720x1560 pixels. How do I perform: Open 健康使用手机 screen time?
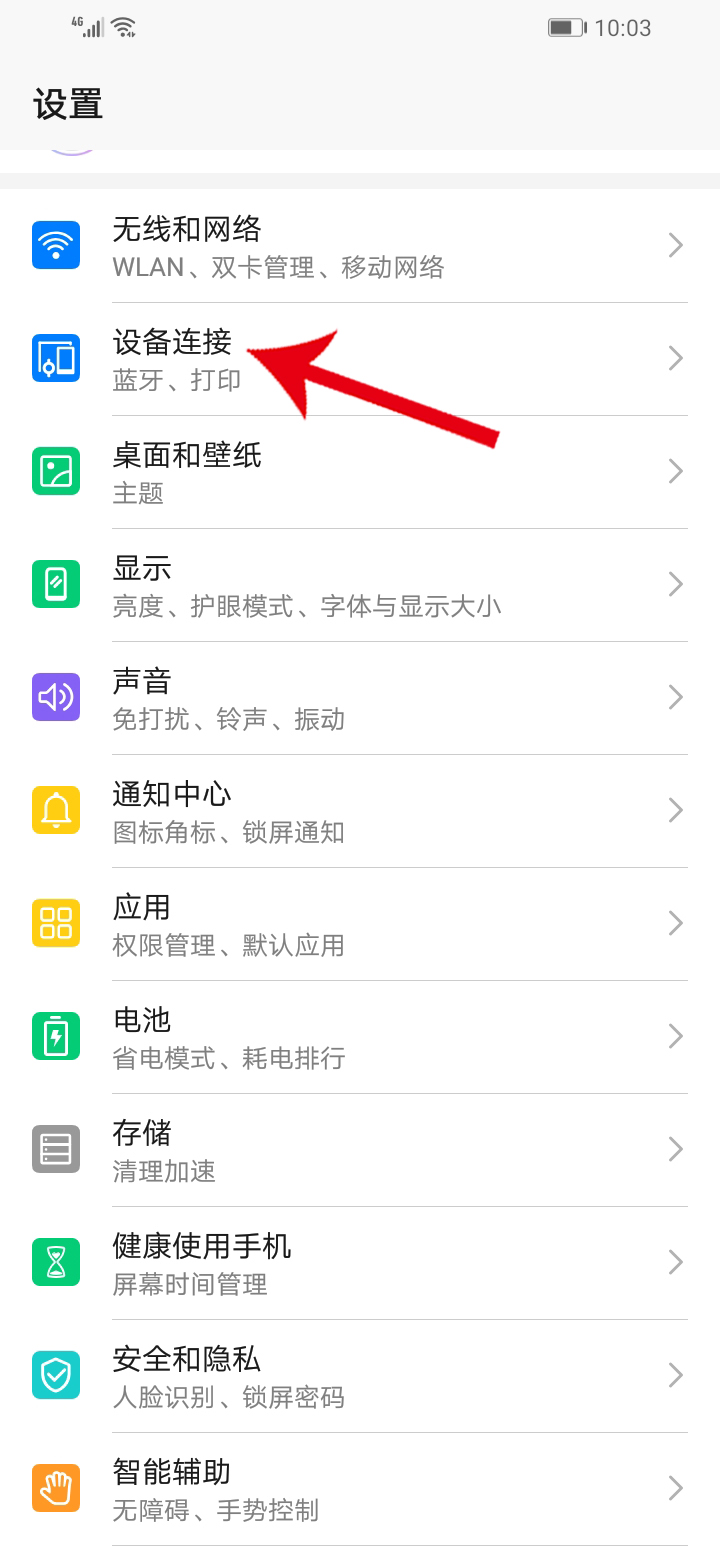click(x=360, y=1263)
